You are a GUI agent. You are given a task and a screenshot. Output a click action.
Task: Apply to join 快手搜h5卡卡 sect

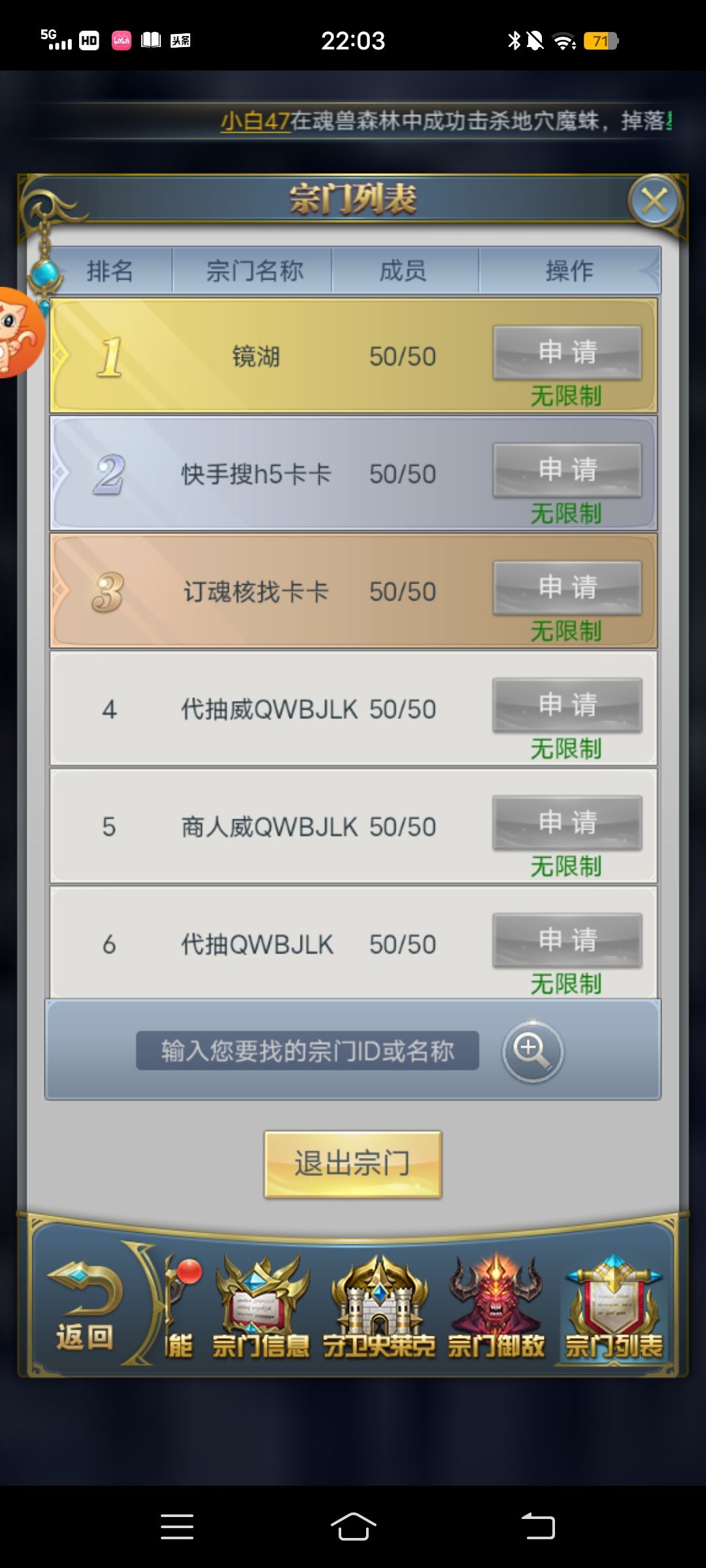tap(567, 470)
